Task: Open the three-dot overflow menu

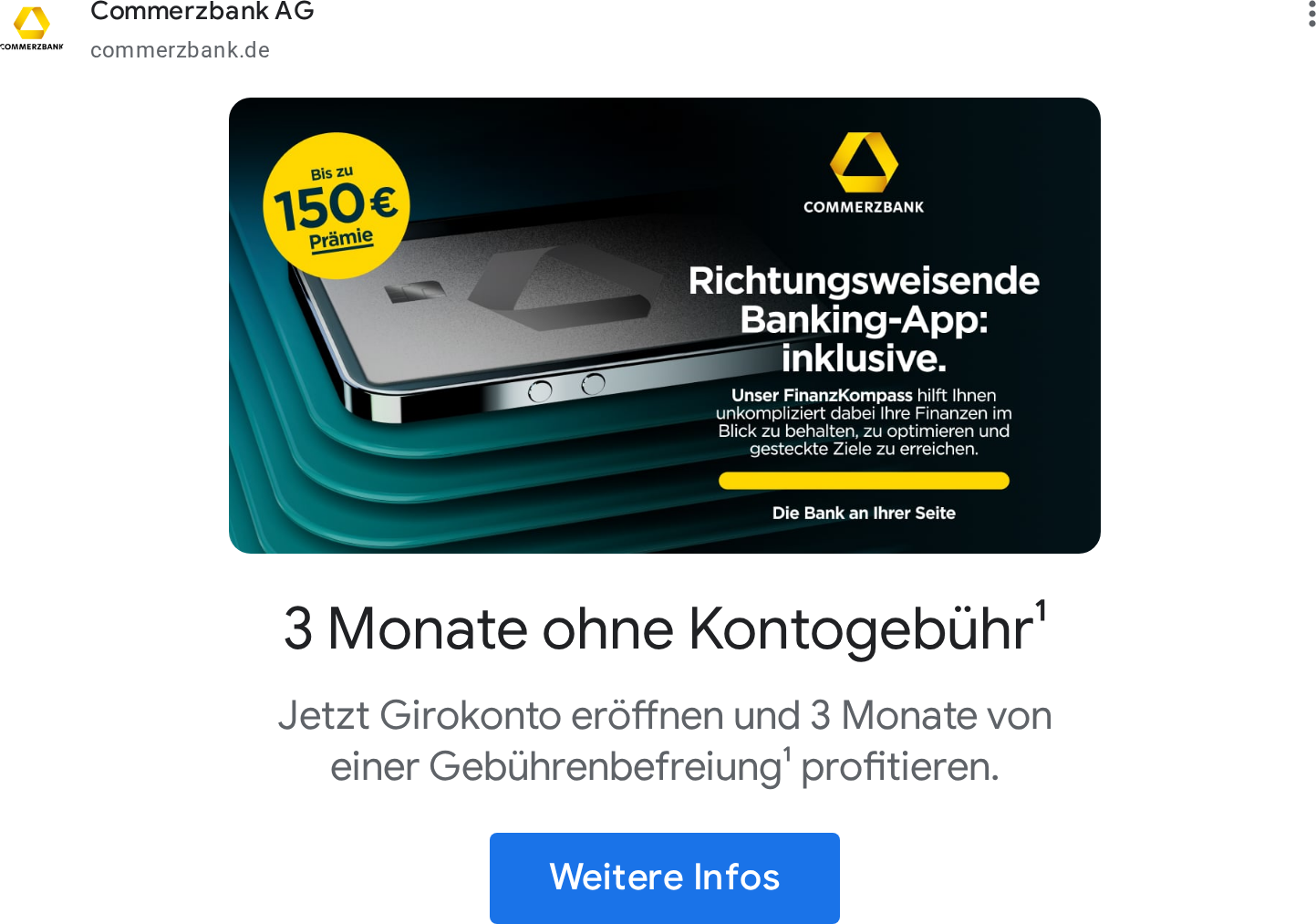Action: tap(1311, 14)
